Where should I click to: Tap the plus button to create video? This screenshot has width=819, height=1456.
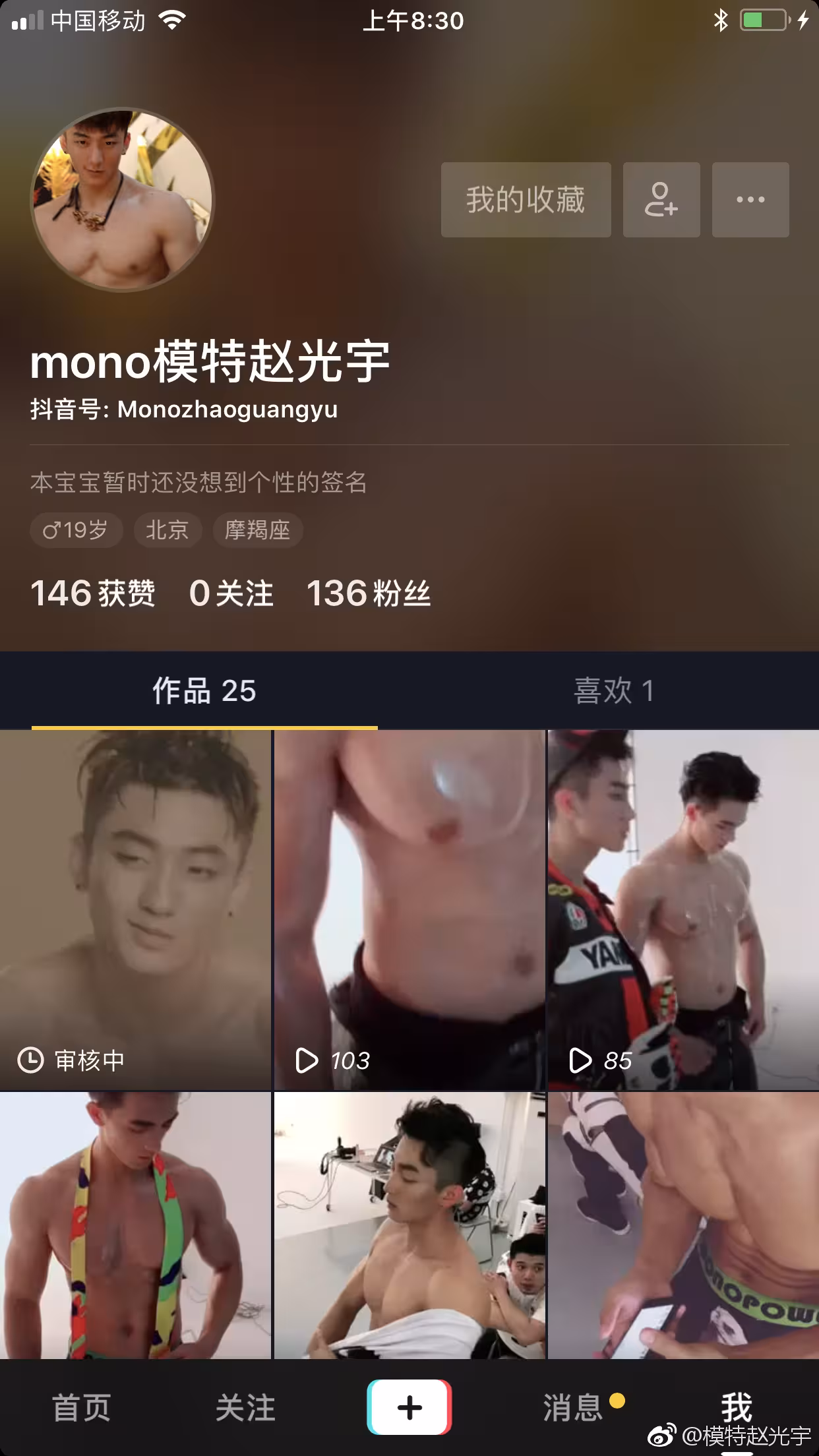[x=409, y=1407]
